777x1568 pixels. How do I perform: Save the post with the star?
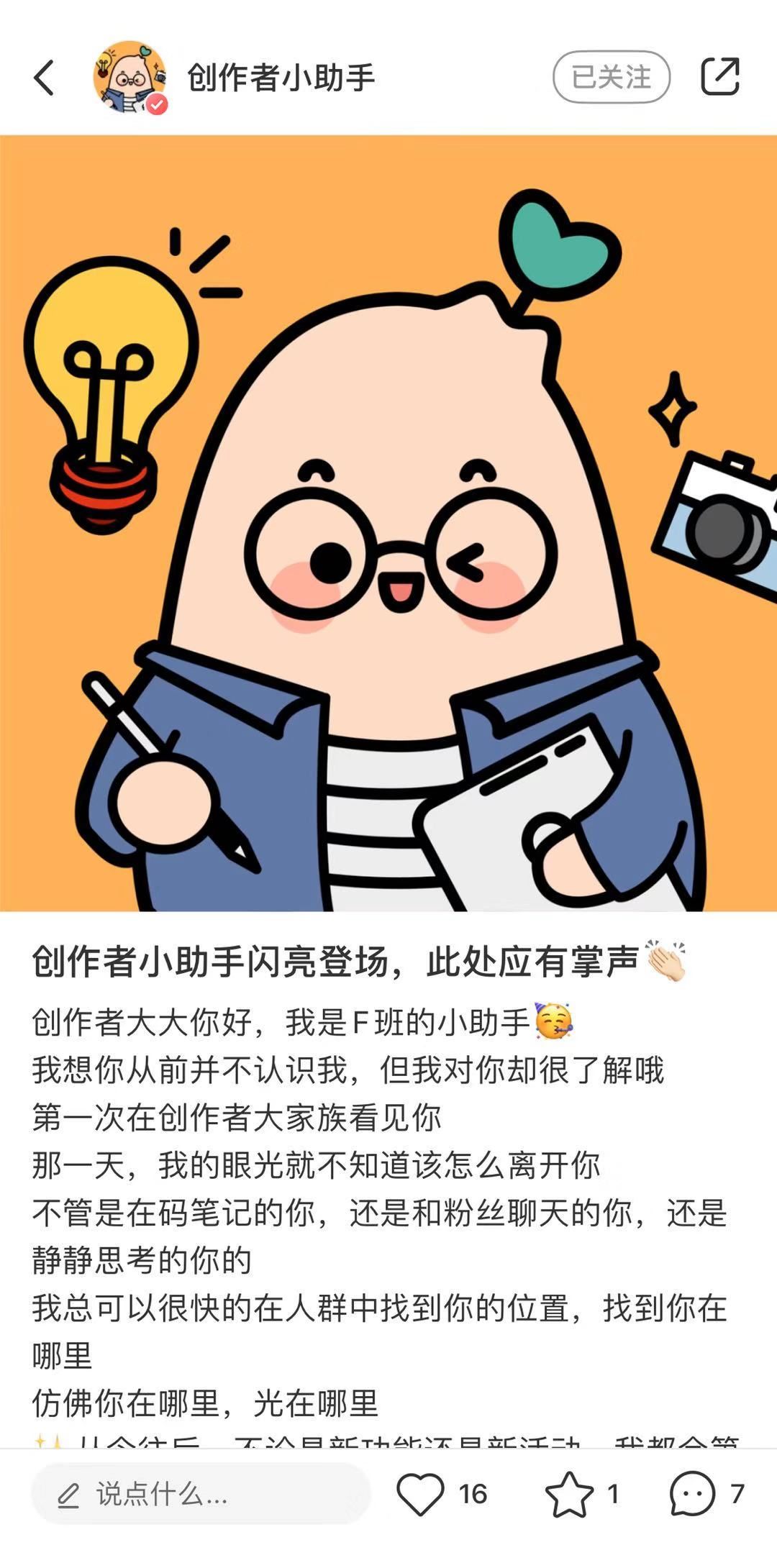569,1494
